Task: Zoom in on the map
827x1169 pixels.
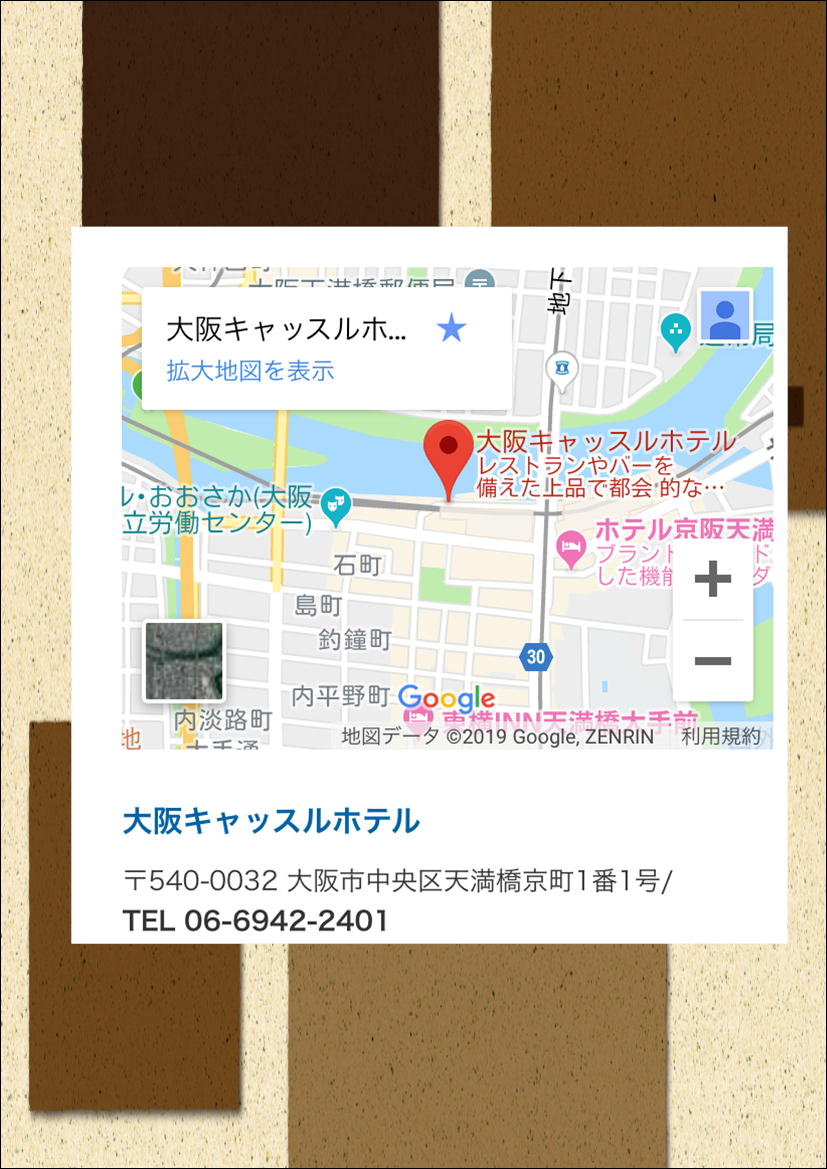Action: (712, 579)
